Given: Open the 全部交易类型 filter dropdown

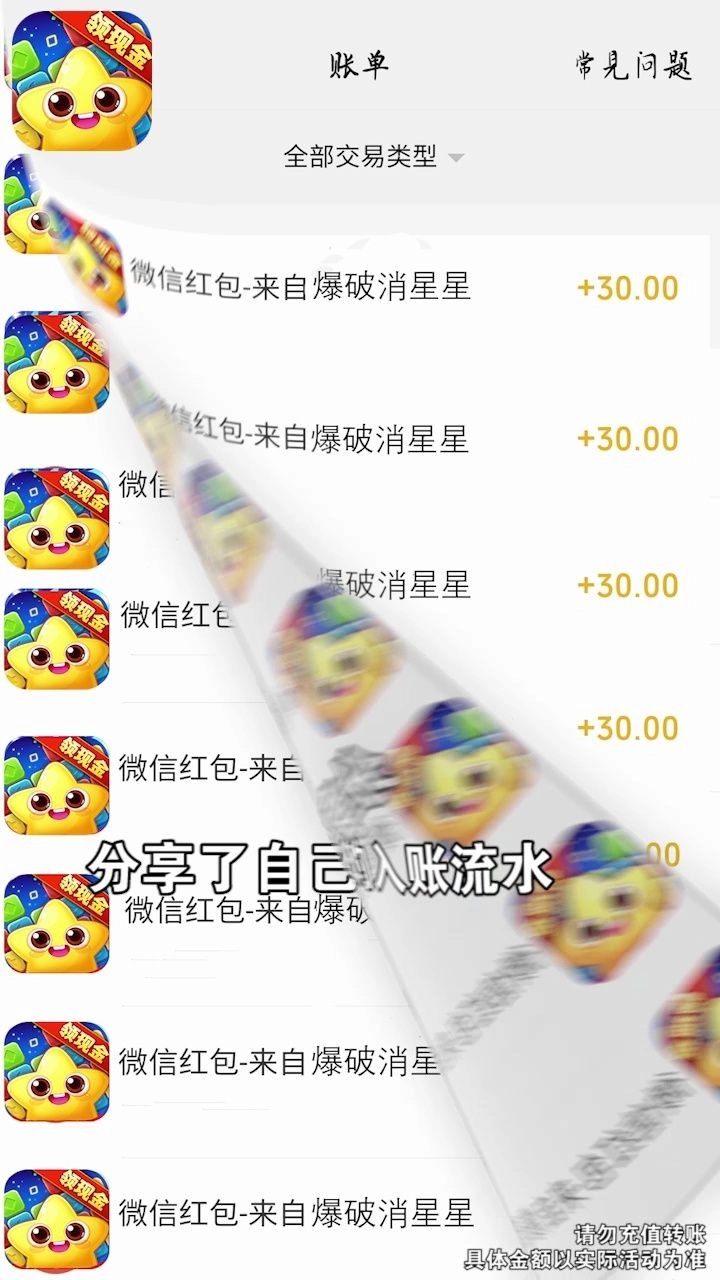Looking at the screenshot, I should [360, 155].
